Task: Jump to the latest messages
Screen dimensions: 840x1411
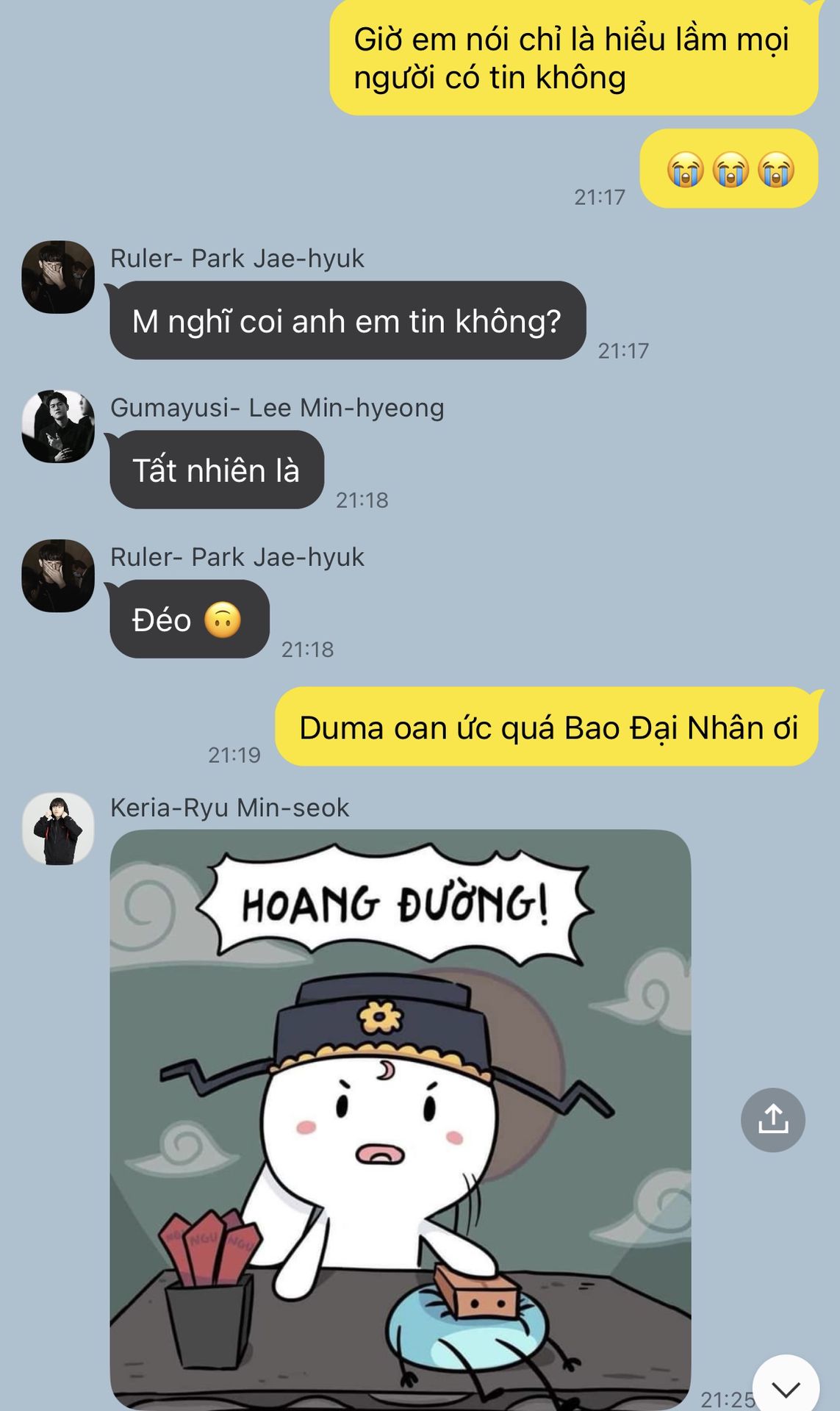Action: 786,1386
